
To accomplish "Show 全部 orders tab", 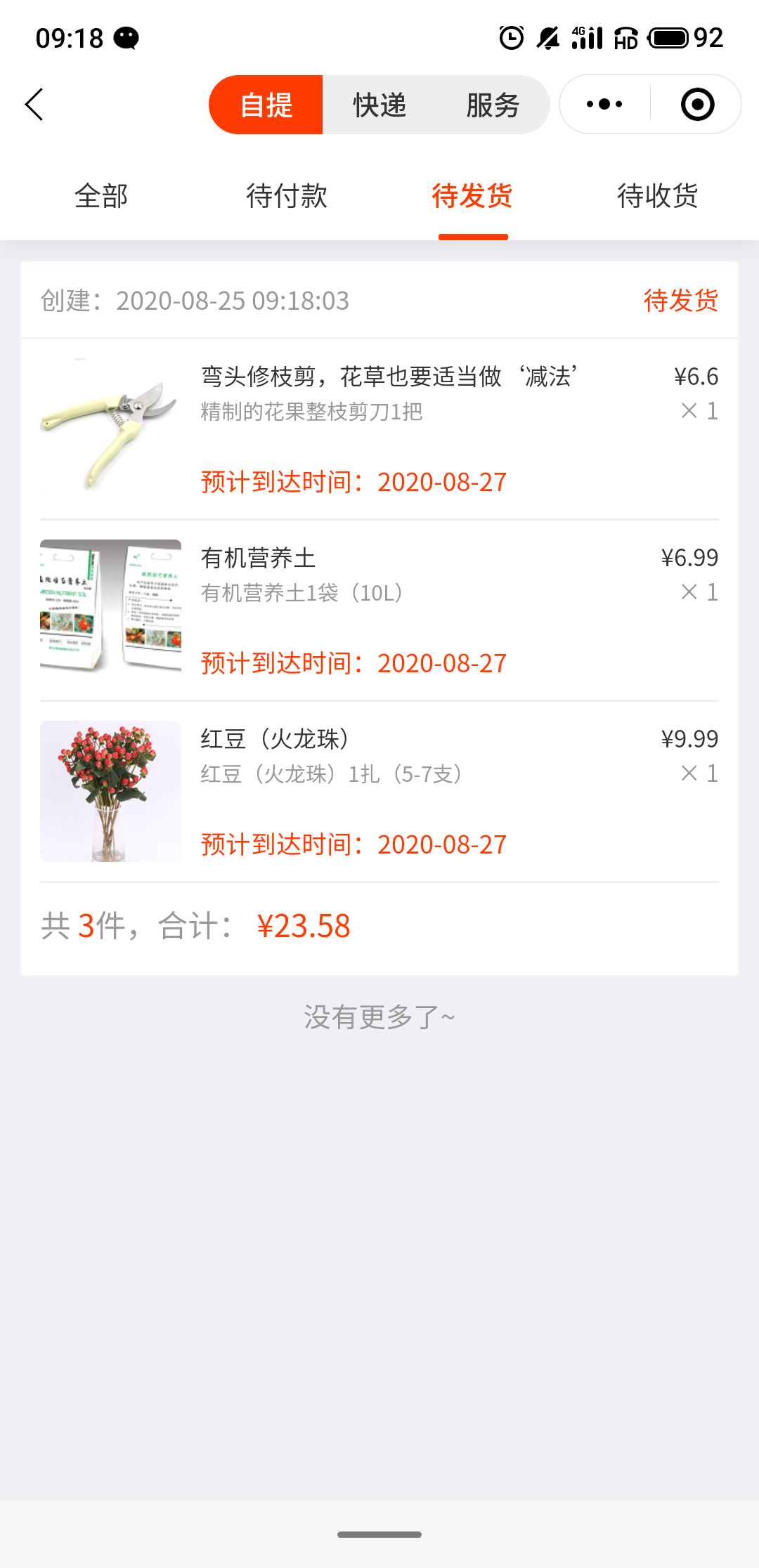I will click(x=101, y=196).
